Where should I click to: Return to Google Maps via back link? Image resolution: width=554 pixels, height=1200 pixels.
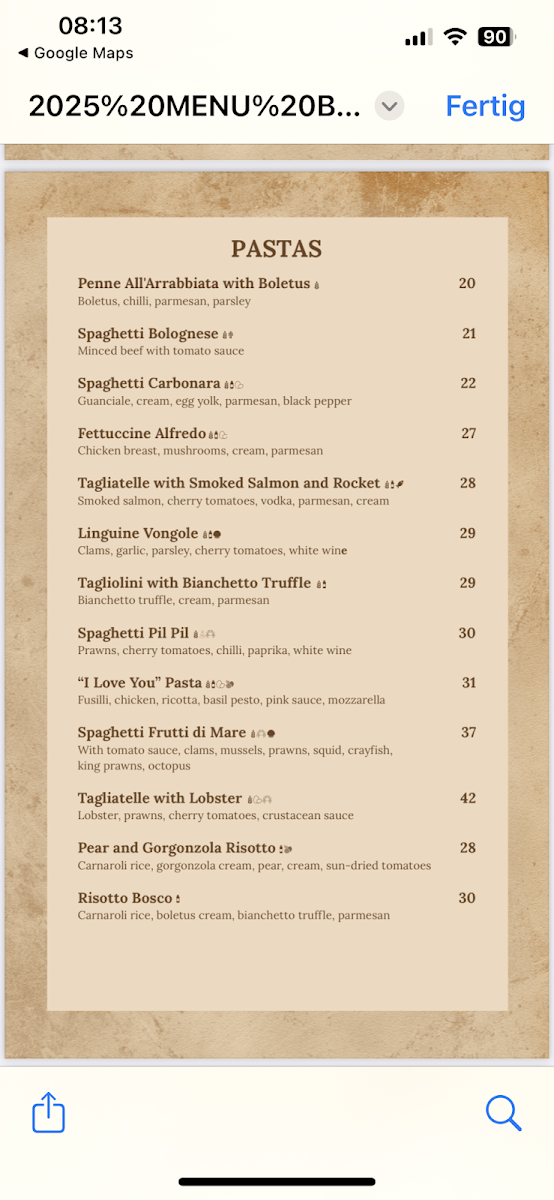[x=75, y=53]
